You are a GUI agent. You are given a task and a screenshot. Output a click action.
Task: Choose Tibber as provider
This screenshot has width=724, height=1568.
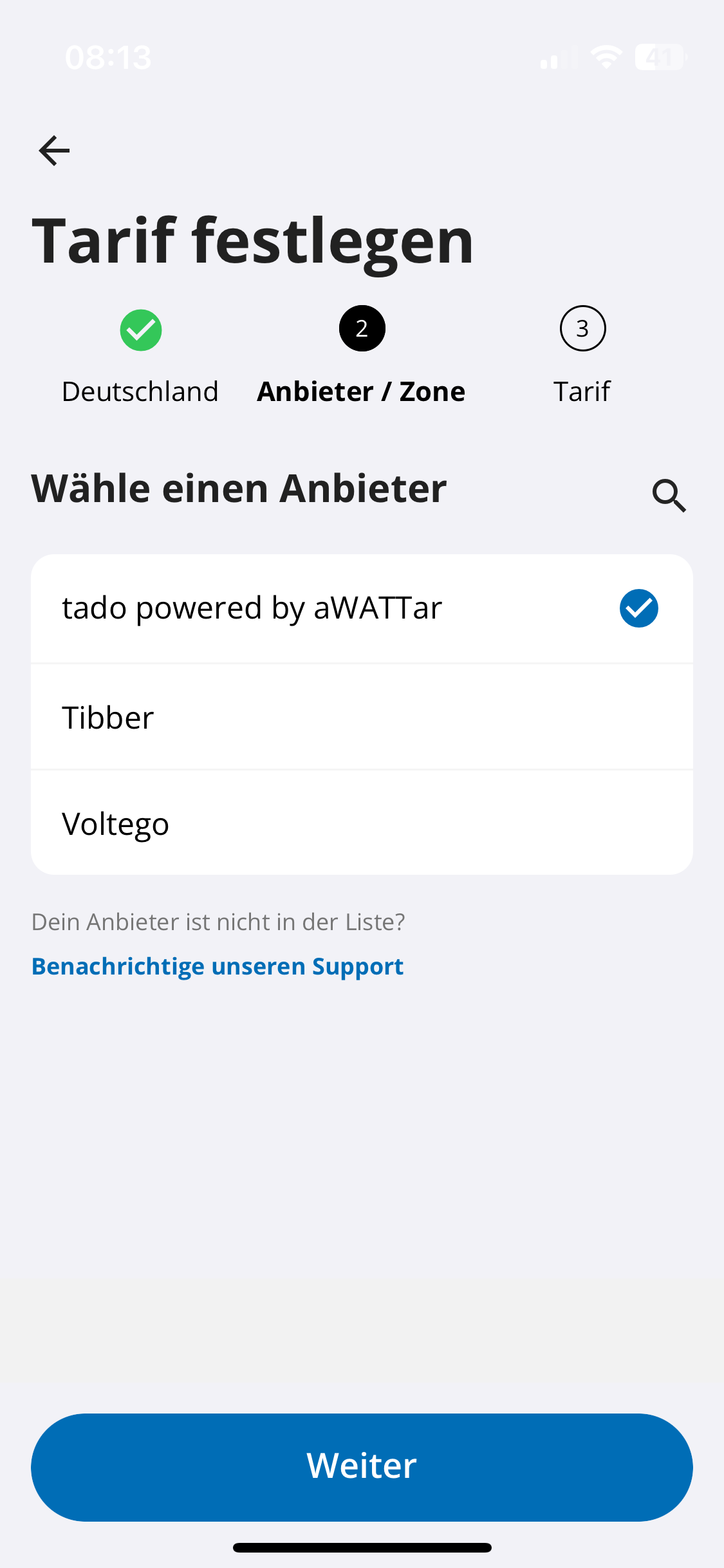[362, 717]
